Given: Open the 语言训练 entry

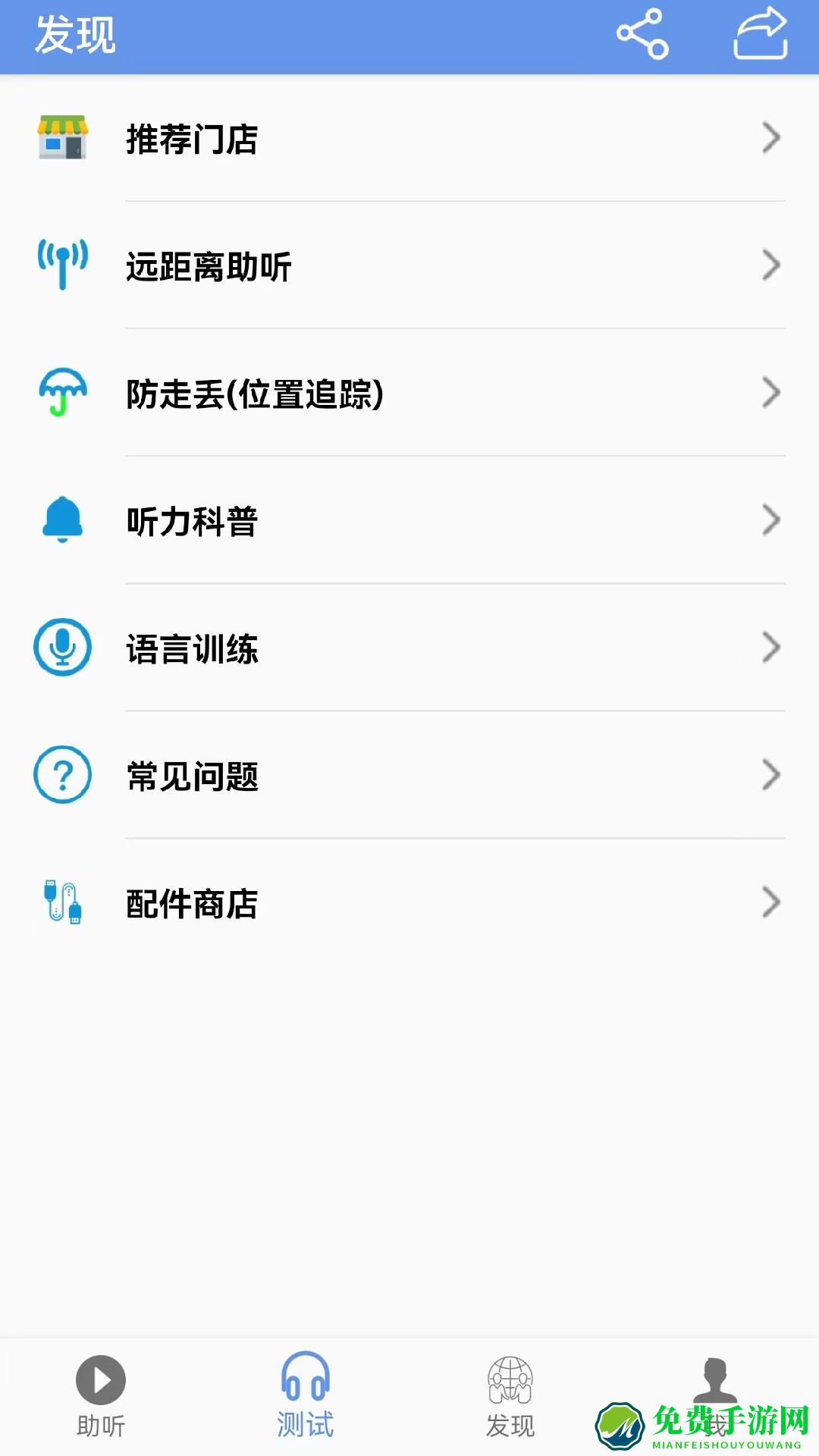Looking at the screenshot, I should coord(409,648).
